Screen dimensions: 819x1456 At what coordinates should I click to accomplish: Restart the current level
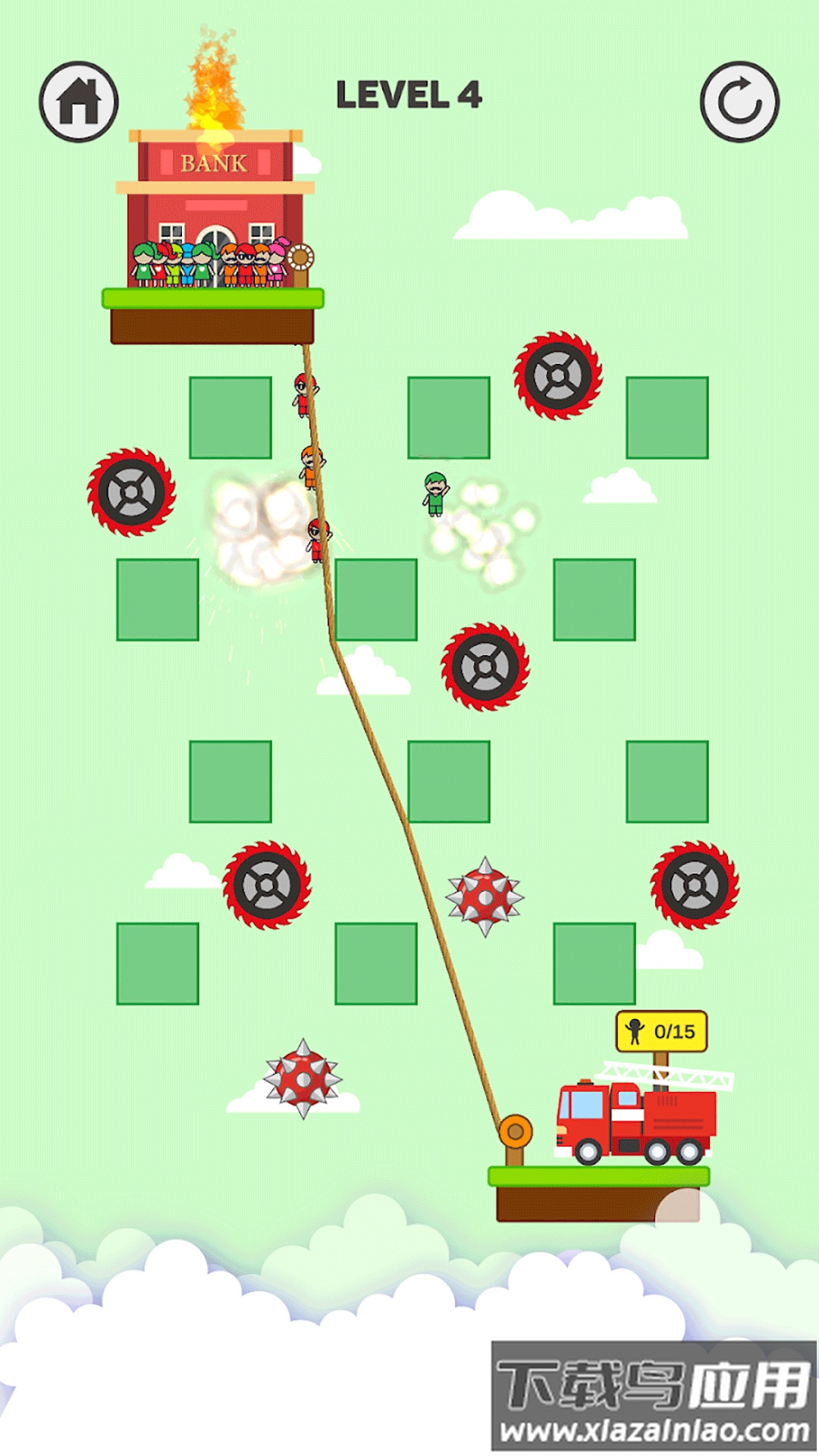click(739, 102)
